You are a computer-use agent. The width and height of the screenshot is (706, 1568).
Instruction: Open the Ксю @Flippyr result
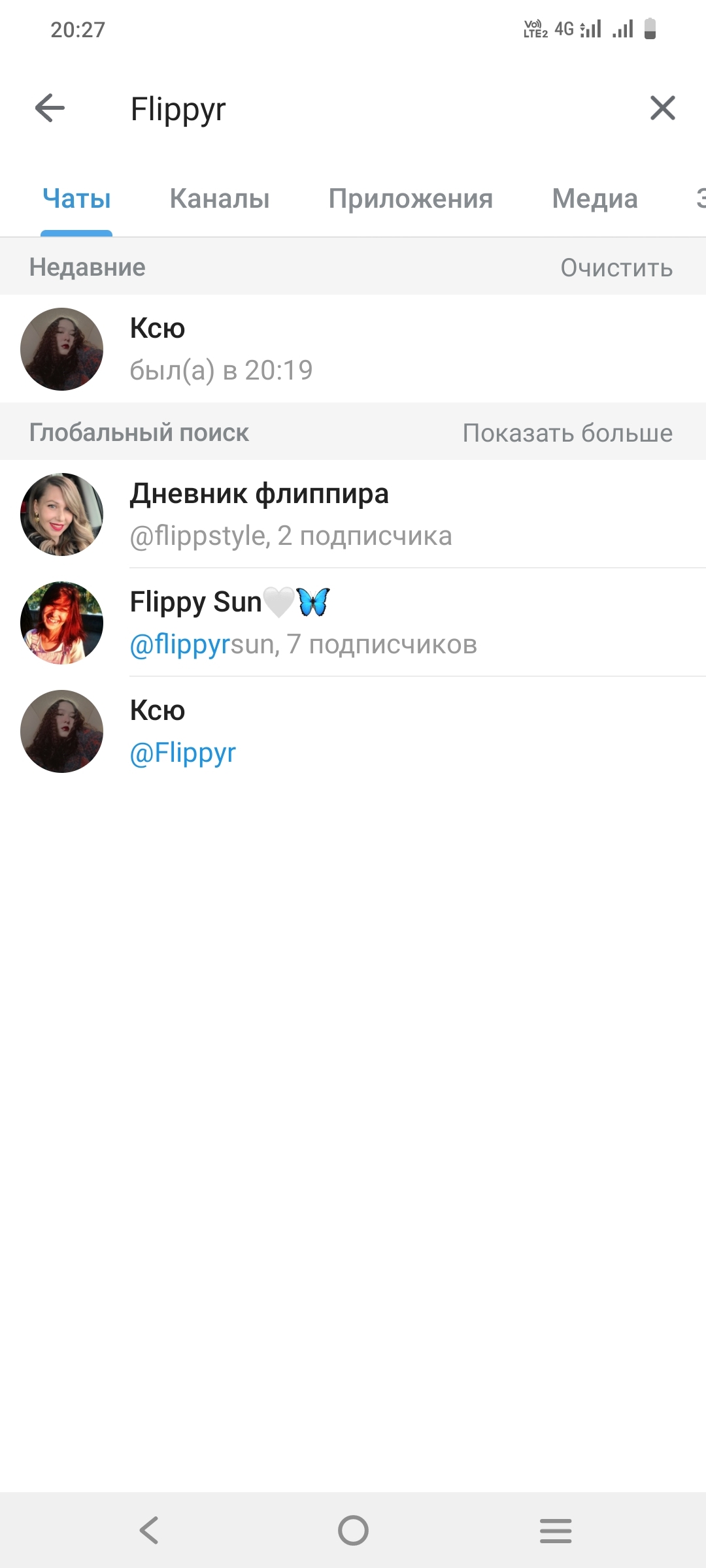click(x=353, y=731)
